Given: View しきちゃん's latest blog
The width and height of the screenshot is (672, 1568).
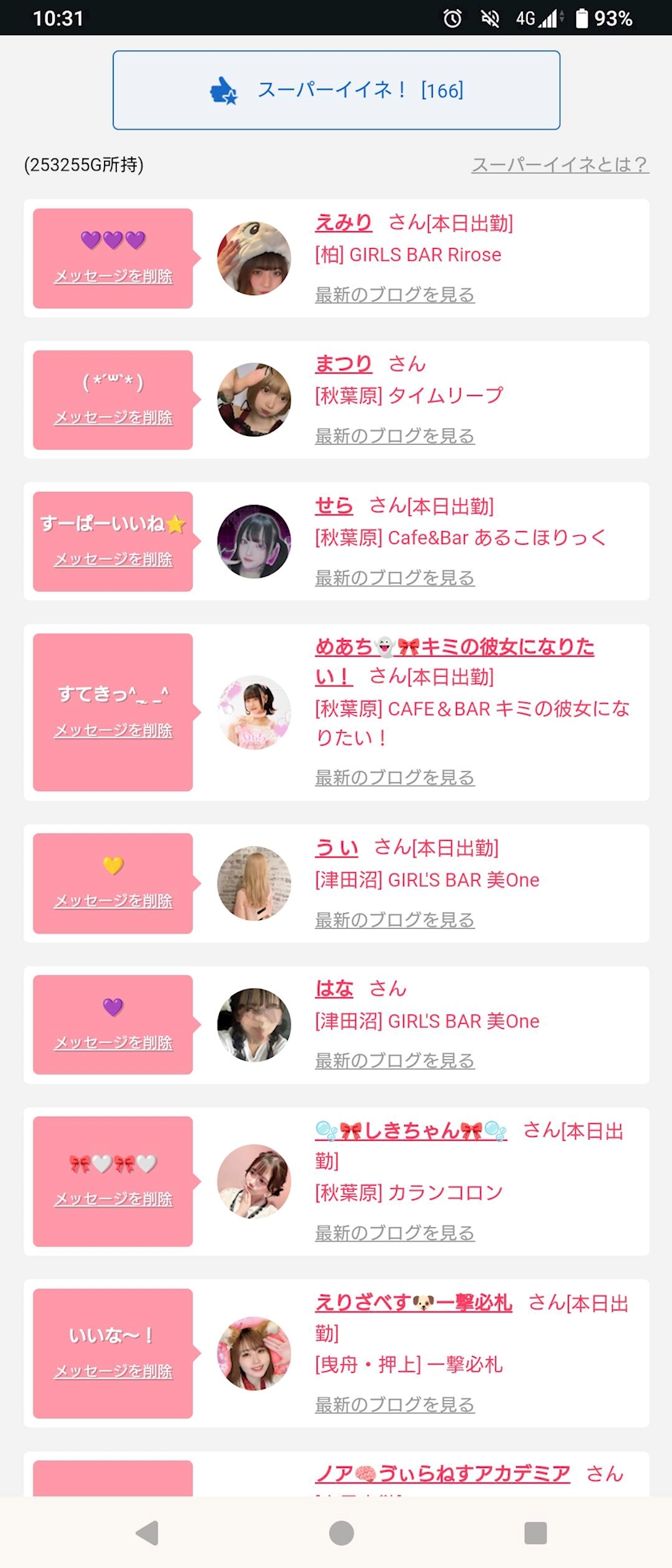Looking at the screenshot, I should 394,1234.
